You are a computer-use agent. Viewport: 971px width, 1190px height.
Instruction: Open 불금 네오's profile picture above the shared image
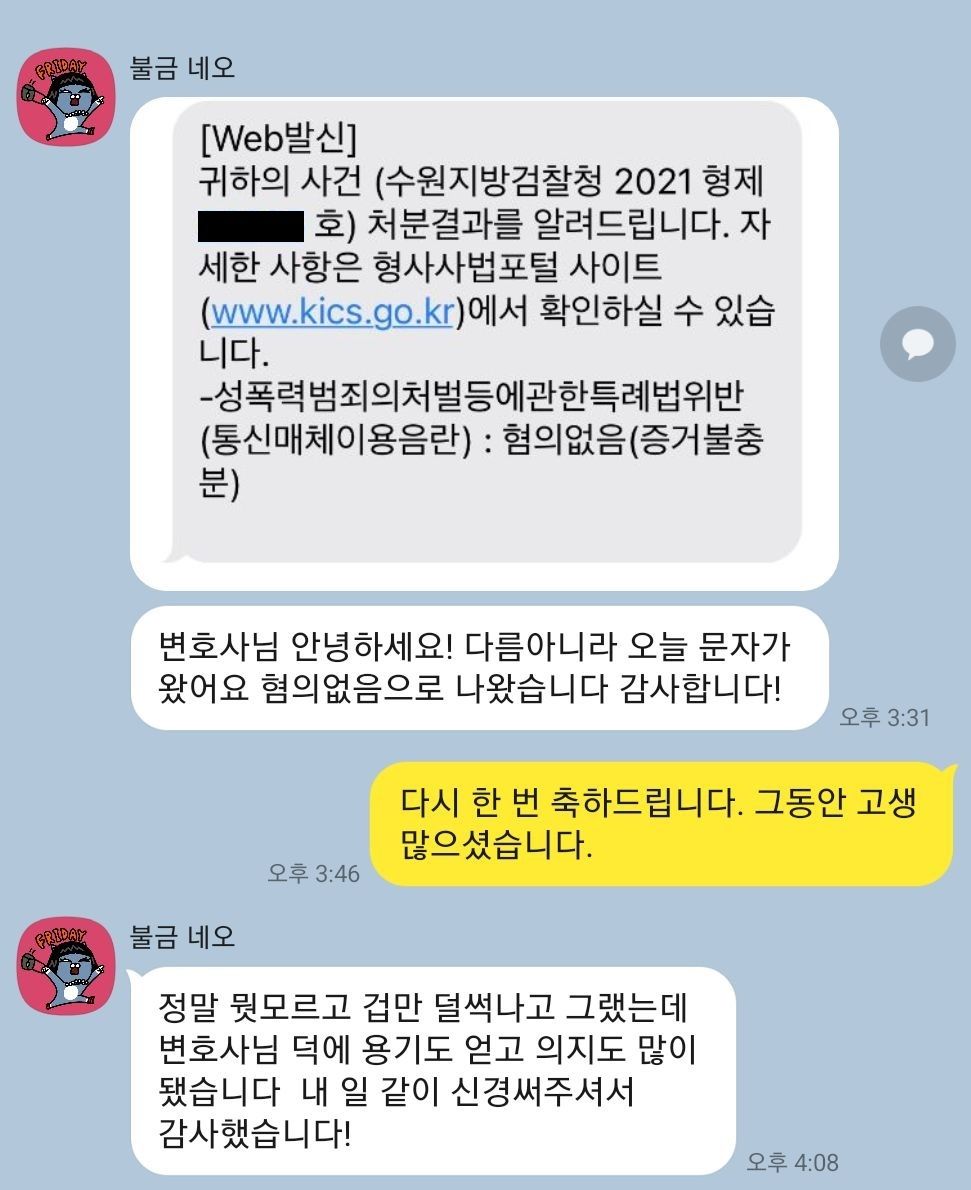coord(66,96)
